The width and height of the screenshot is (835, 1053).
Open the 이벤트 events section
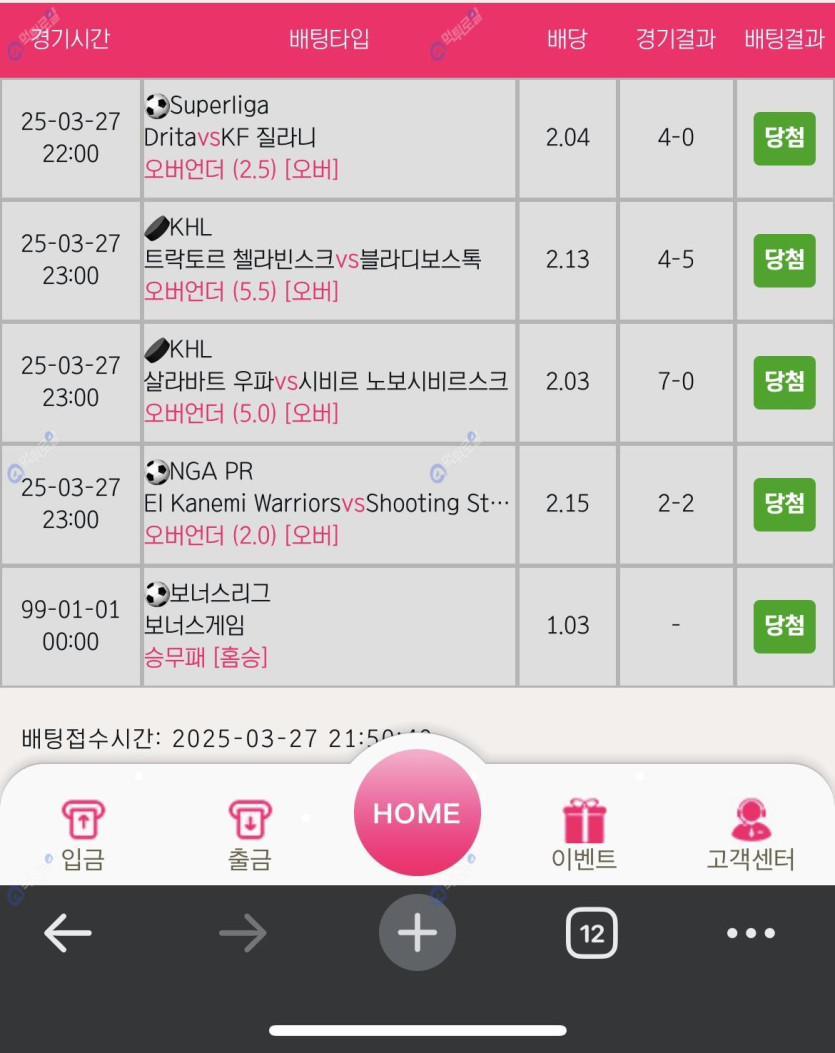point(584,834)
